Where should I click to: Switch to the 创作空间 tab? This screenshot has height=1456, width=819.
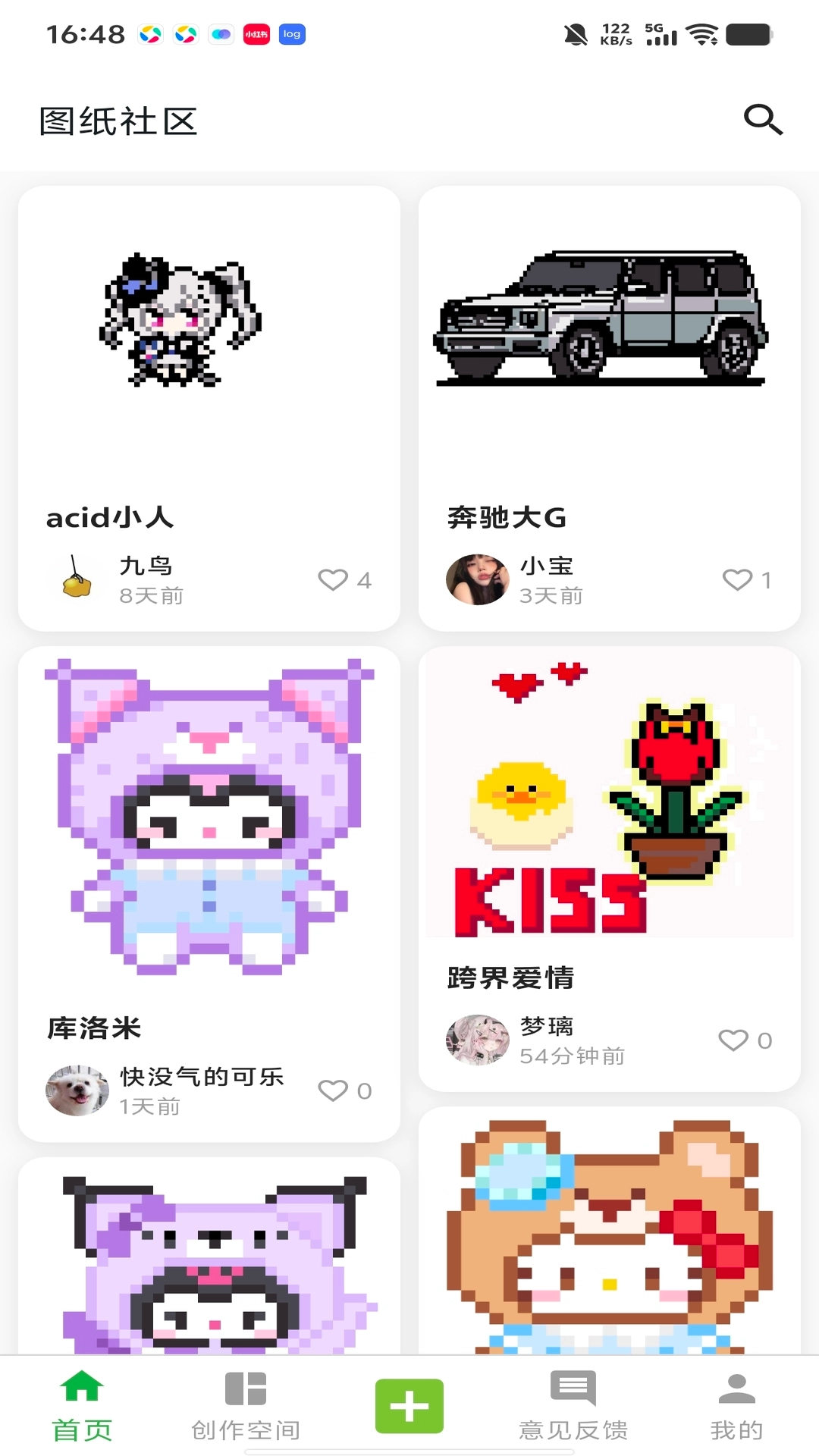coord(246,1405)
